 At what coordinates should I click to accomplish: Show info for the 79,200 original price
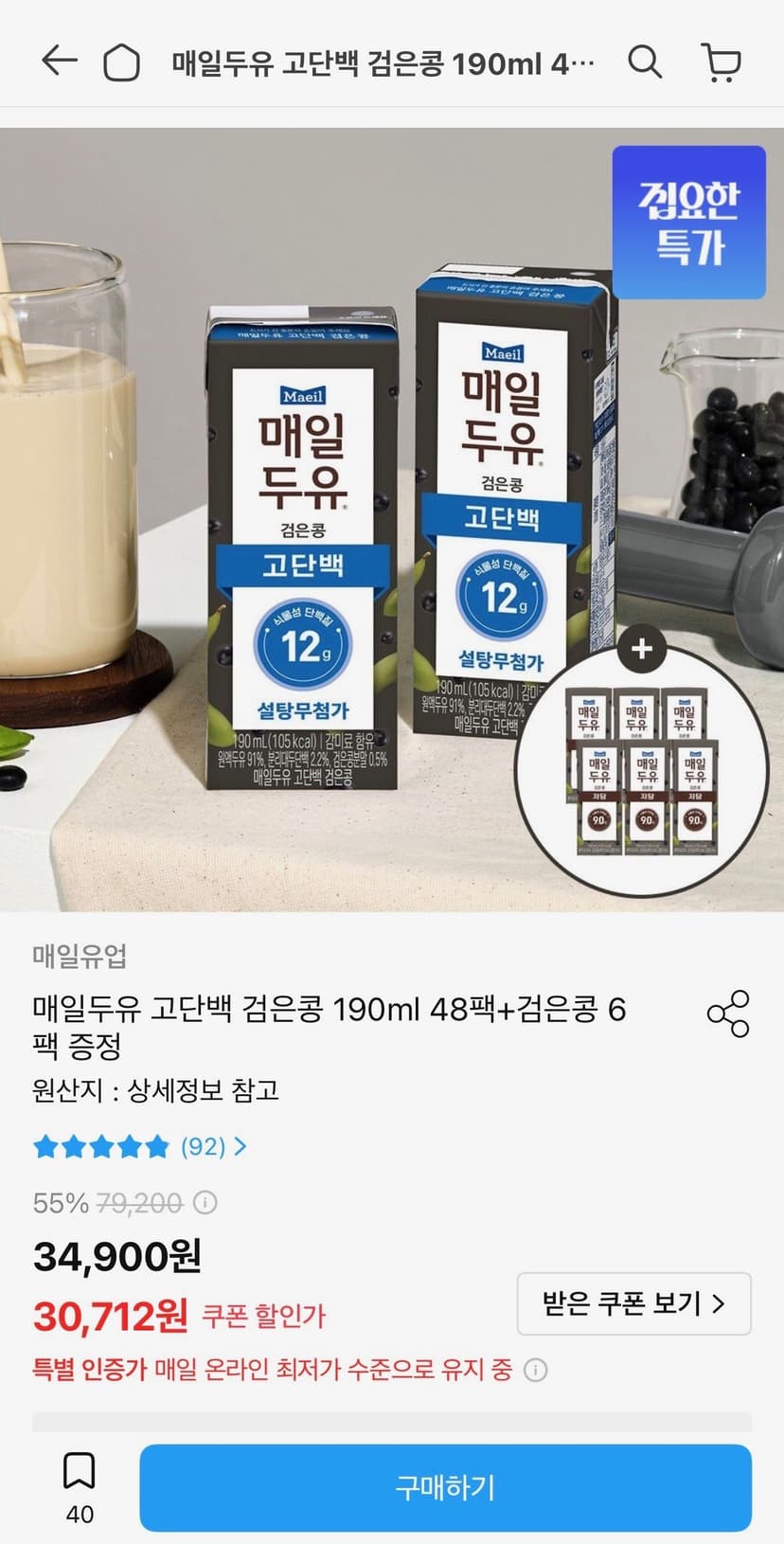(x=205, y=1203)
